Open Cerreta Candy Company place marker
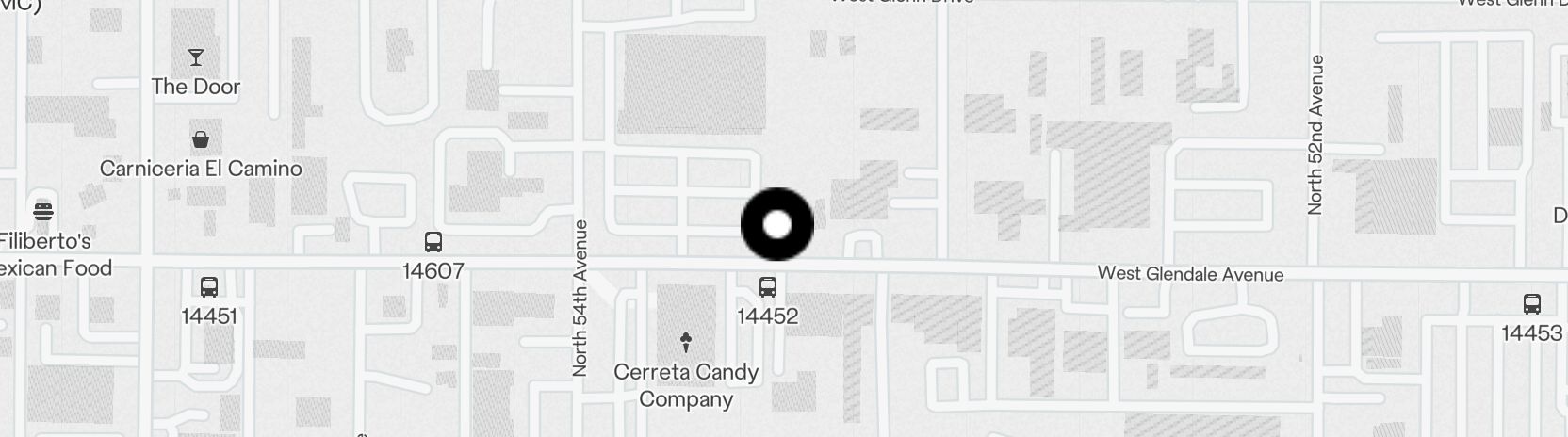 tap(686, 343)
